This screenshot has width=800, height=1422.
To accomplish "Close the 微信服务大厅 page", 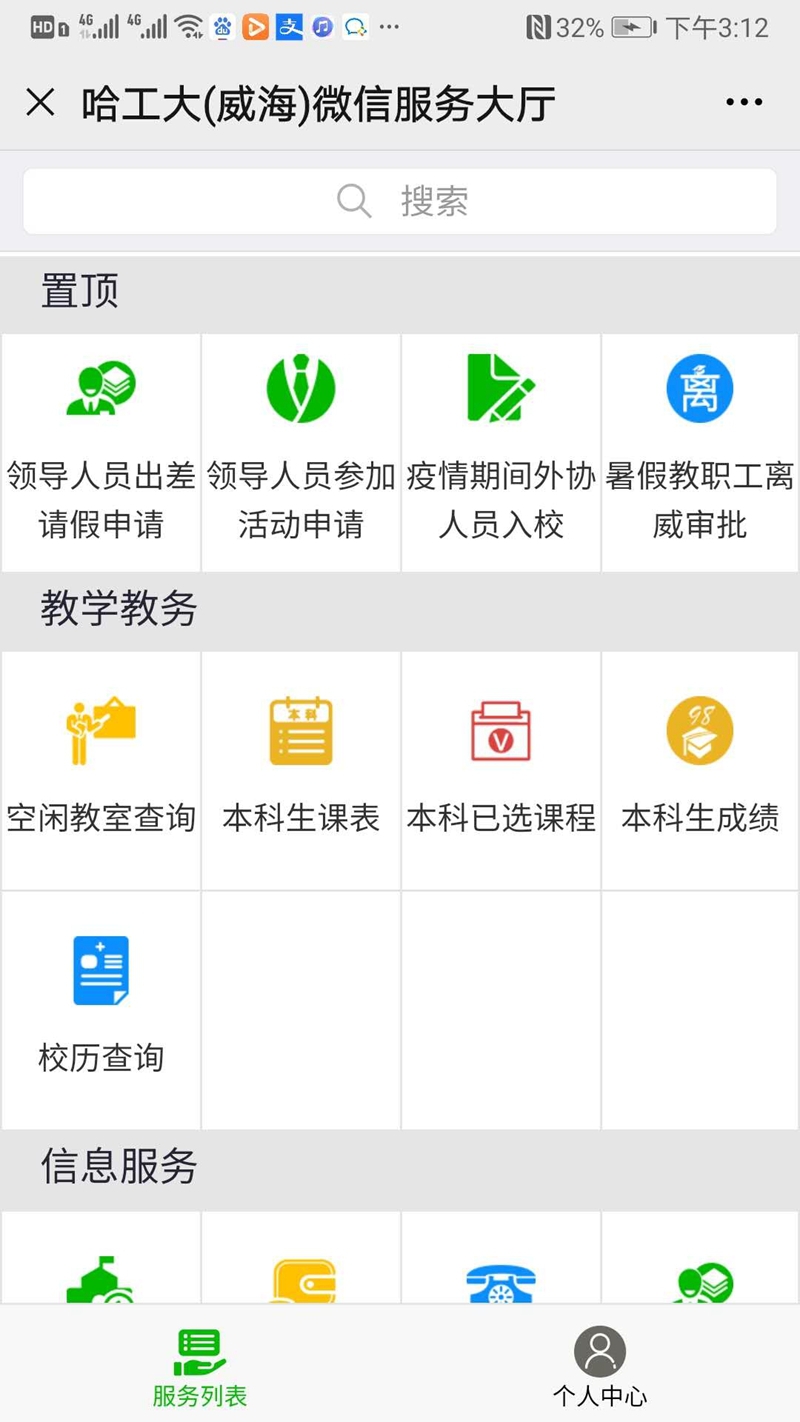I will [x=40, y=103].
